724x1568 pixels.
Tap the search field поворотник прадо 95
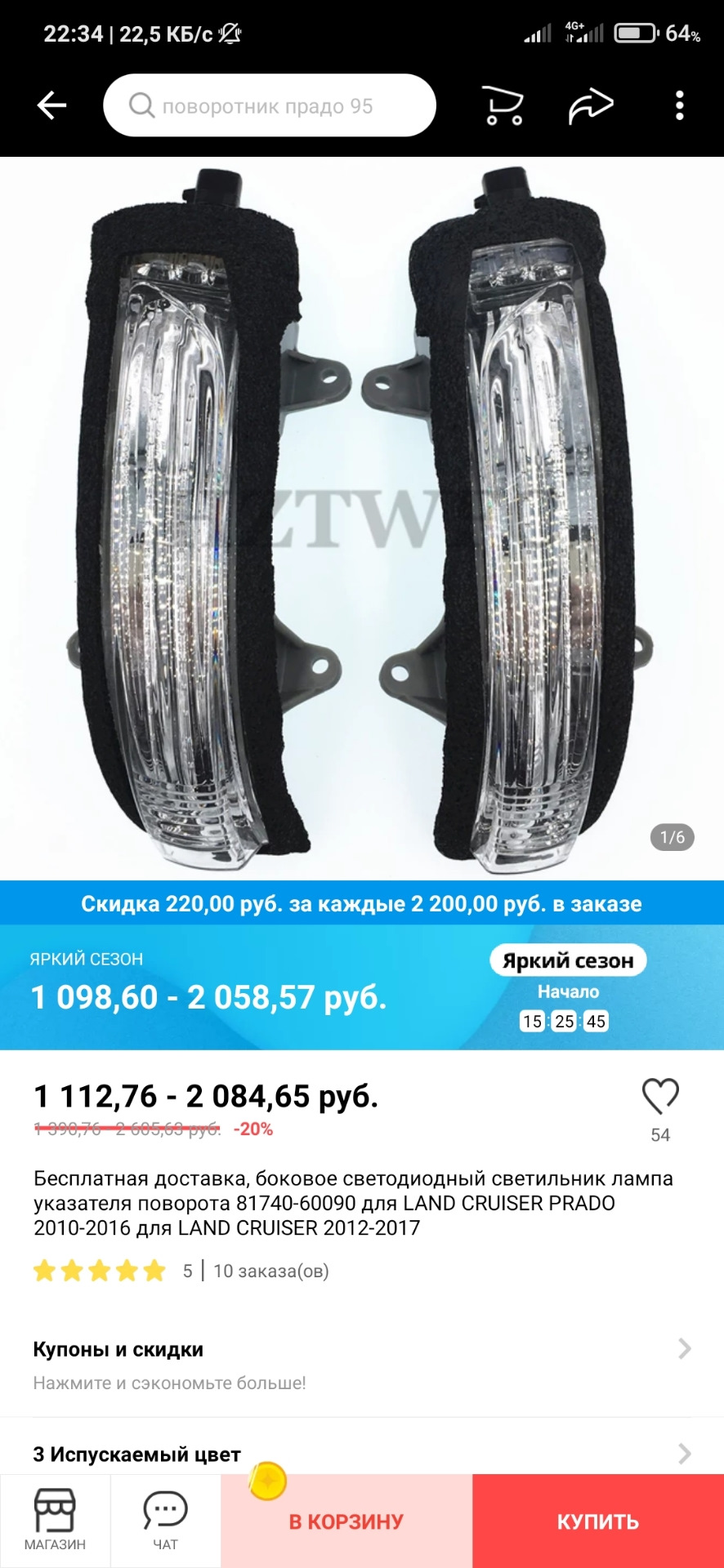[x=270, y=105]
